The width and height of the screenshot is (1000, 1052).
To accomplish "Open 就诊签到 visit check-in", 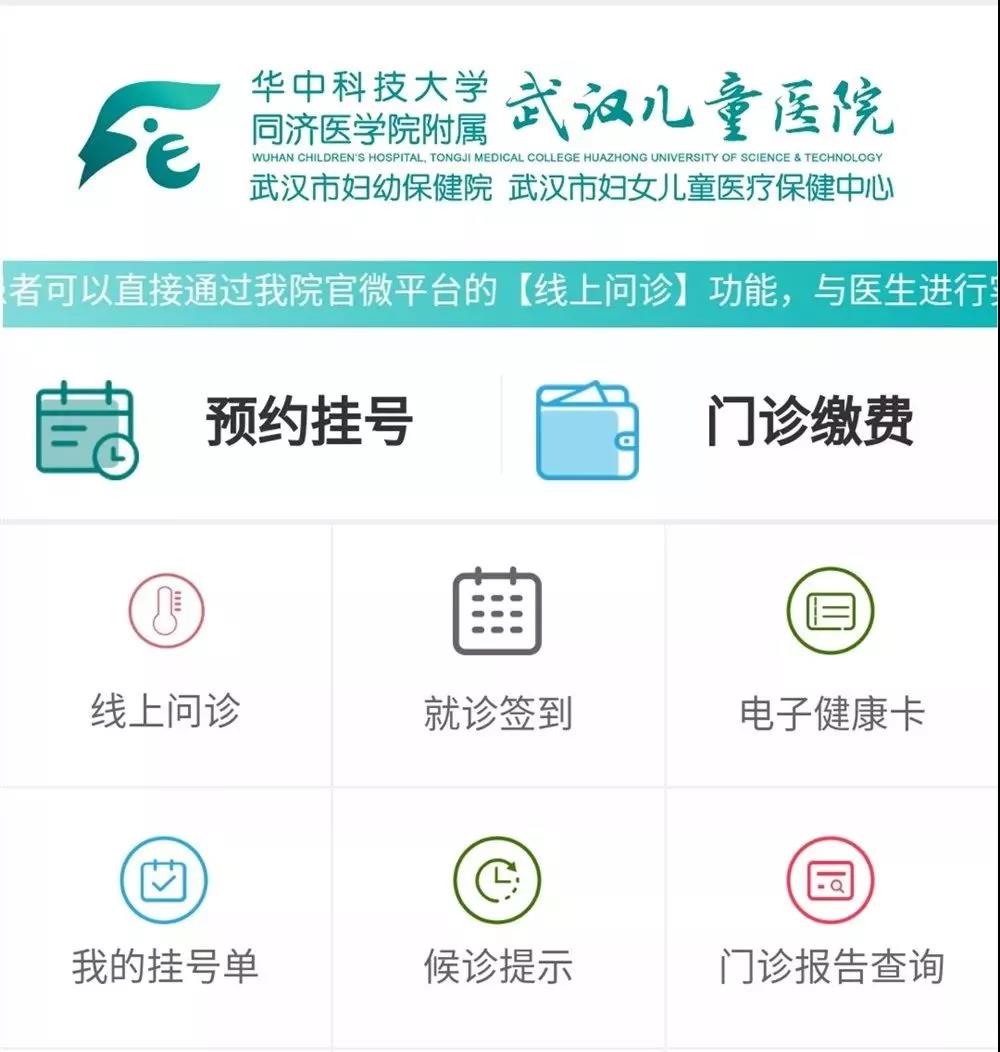I will (x=497, y=655).
